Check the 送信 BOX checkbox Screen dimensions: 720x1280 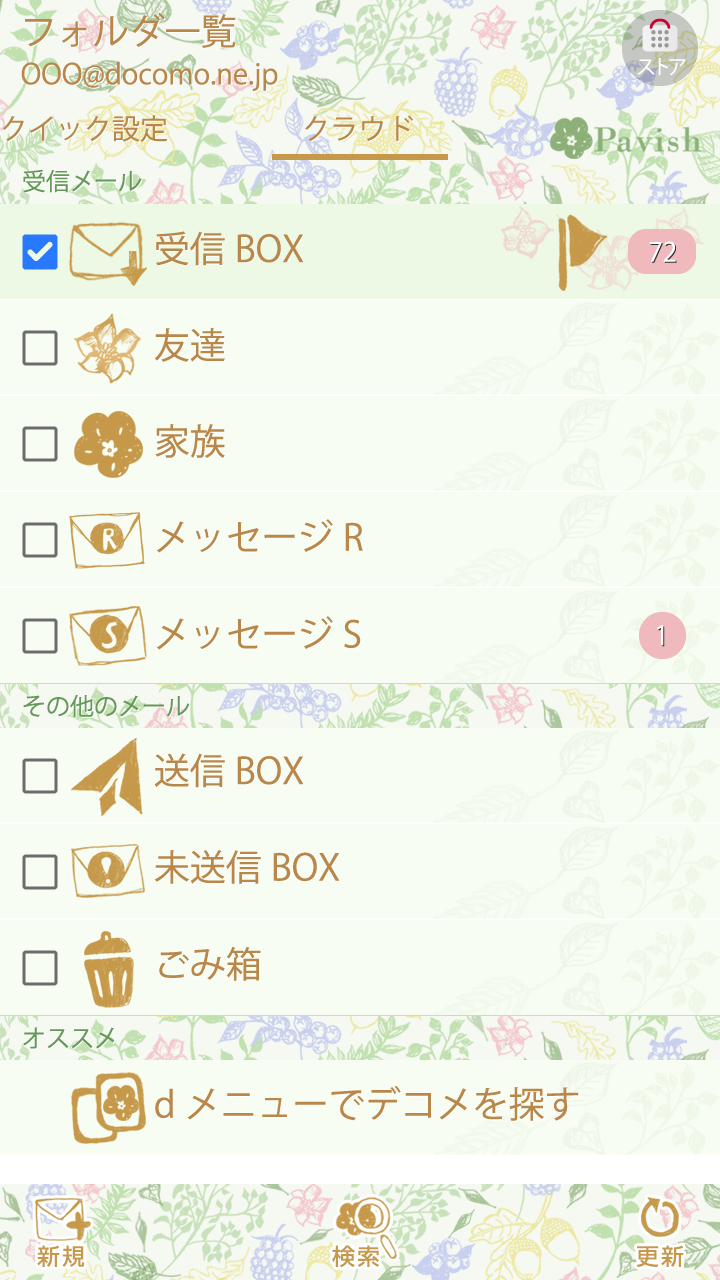point(40,775)
